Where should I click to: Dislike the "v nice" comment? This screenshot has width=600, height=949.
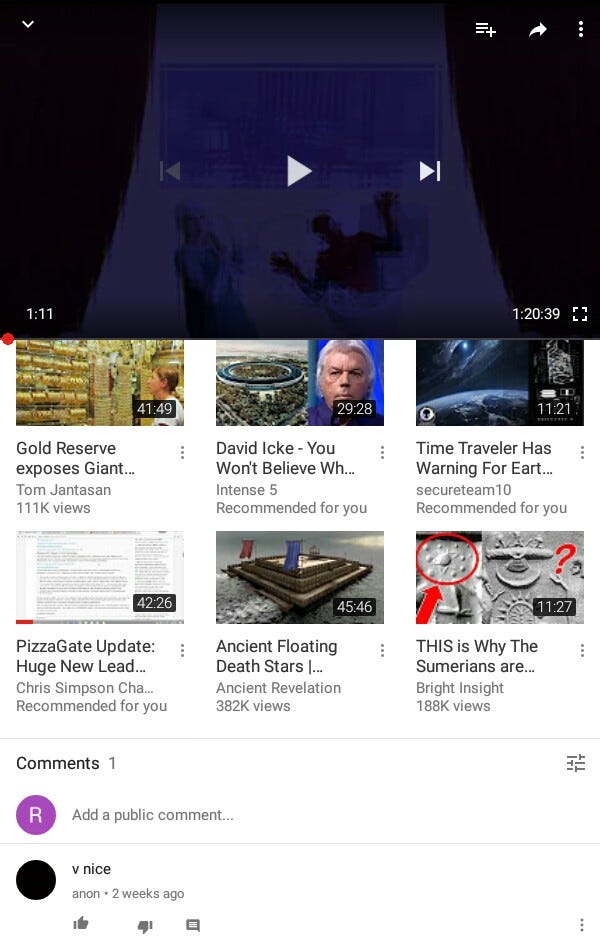145,926
